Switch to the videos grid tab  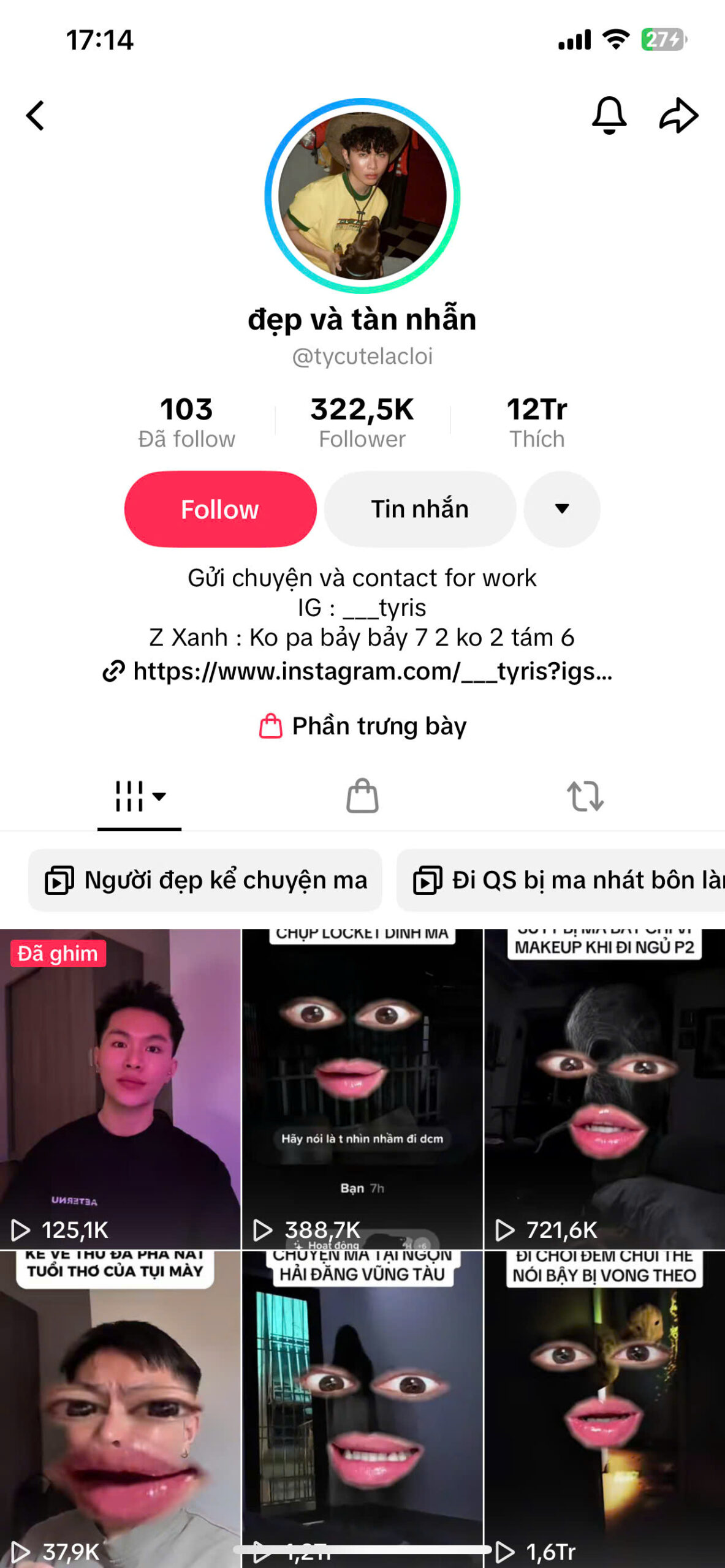(140, 796)
